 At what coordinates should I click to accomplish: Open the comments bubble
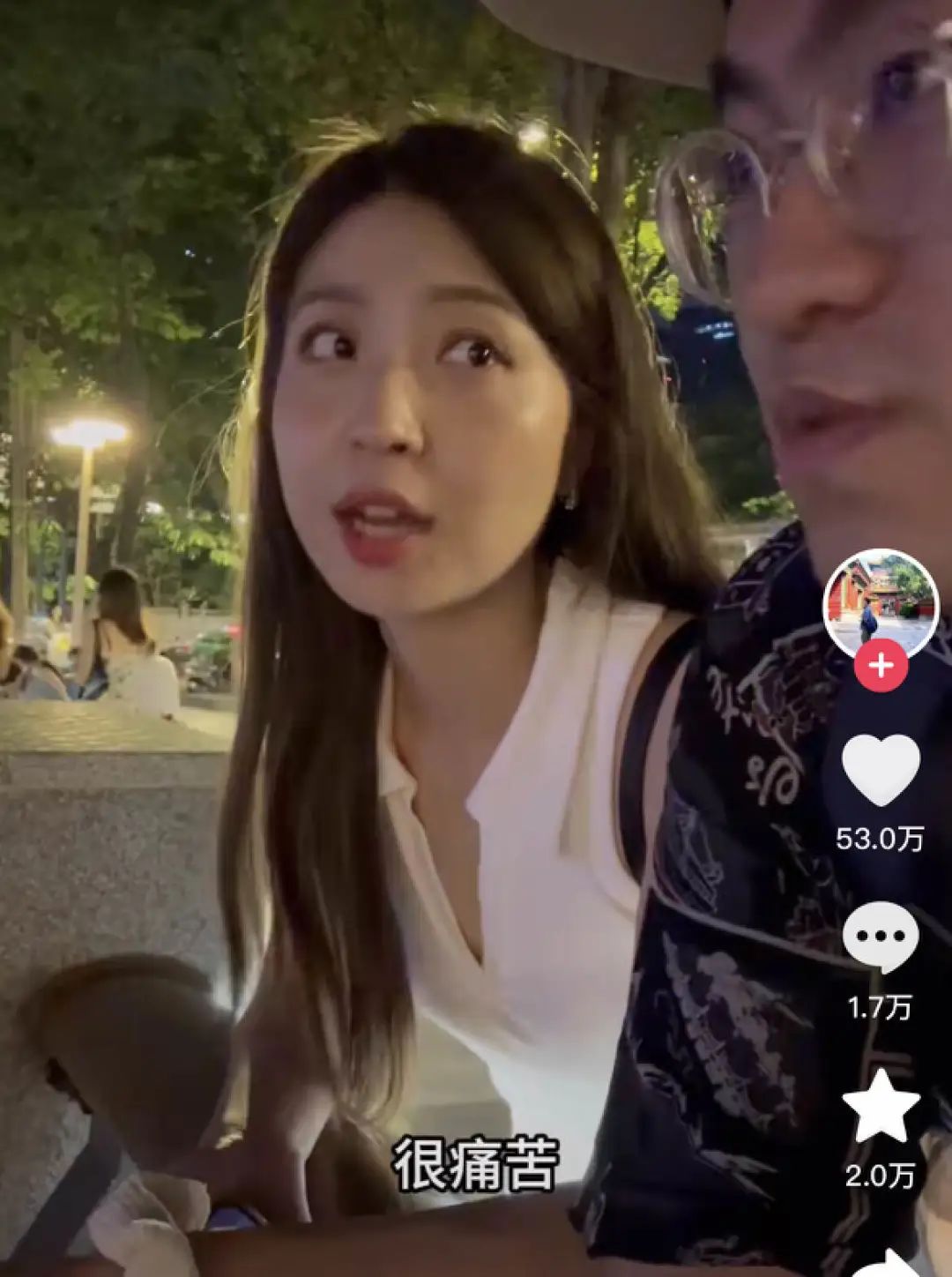coord(881,937)
